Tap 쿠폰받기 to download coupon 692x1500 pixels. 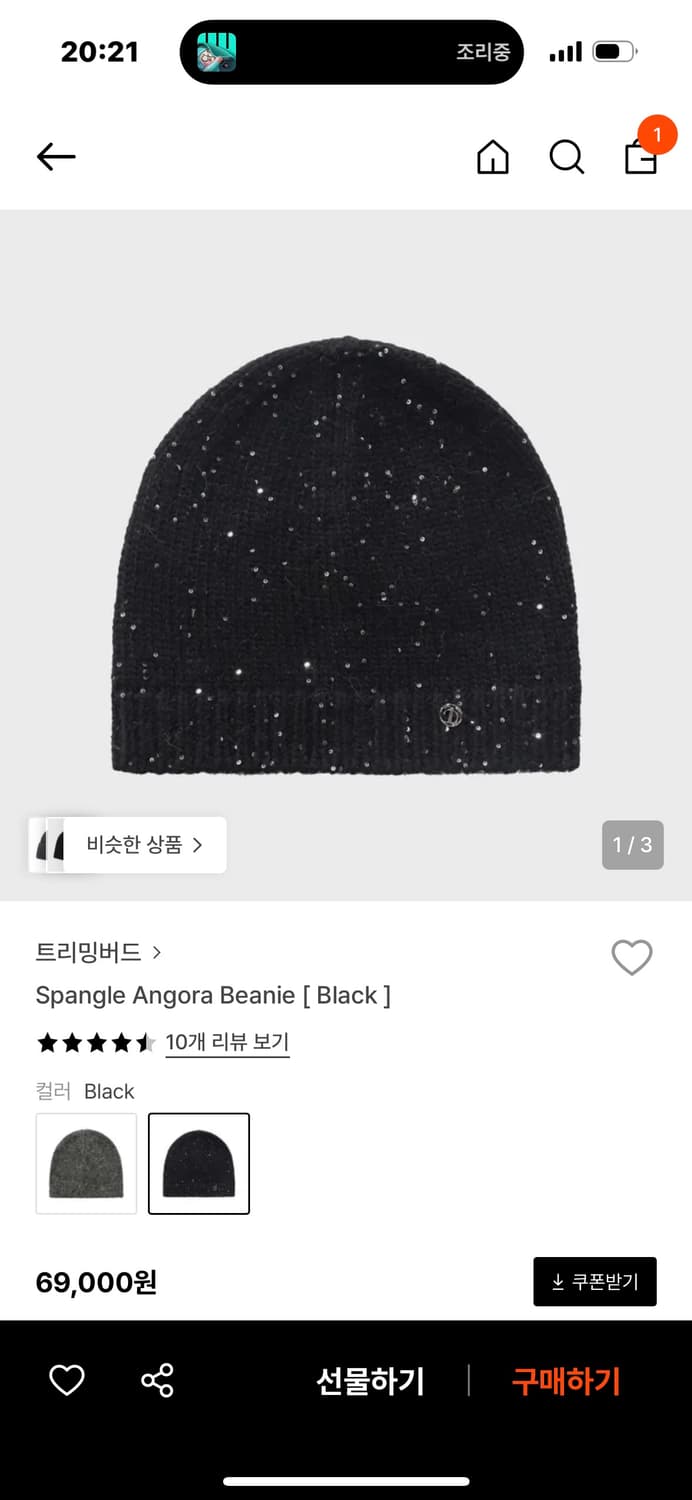point(595,1282)
